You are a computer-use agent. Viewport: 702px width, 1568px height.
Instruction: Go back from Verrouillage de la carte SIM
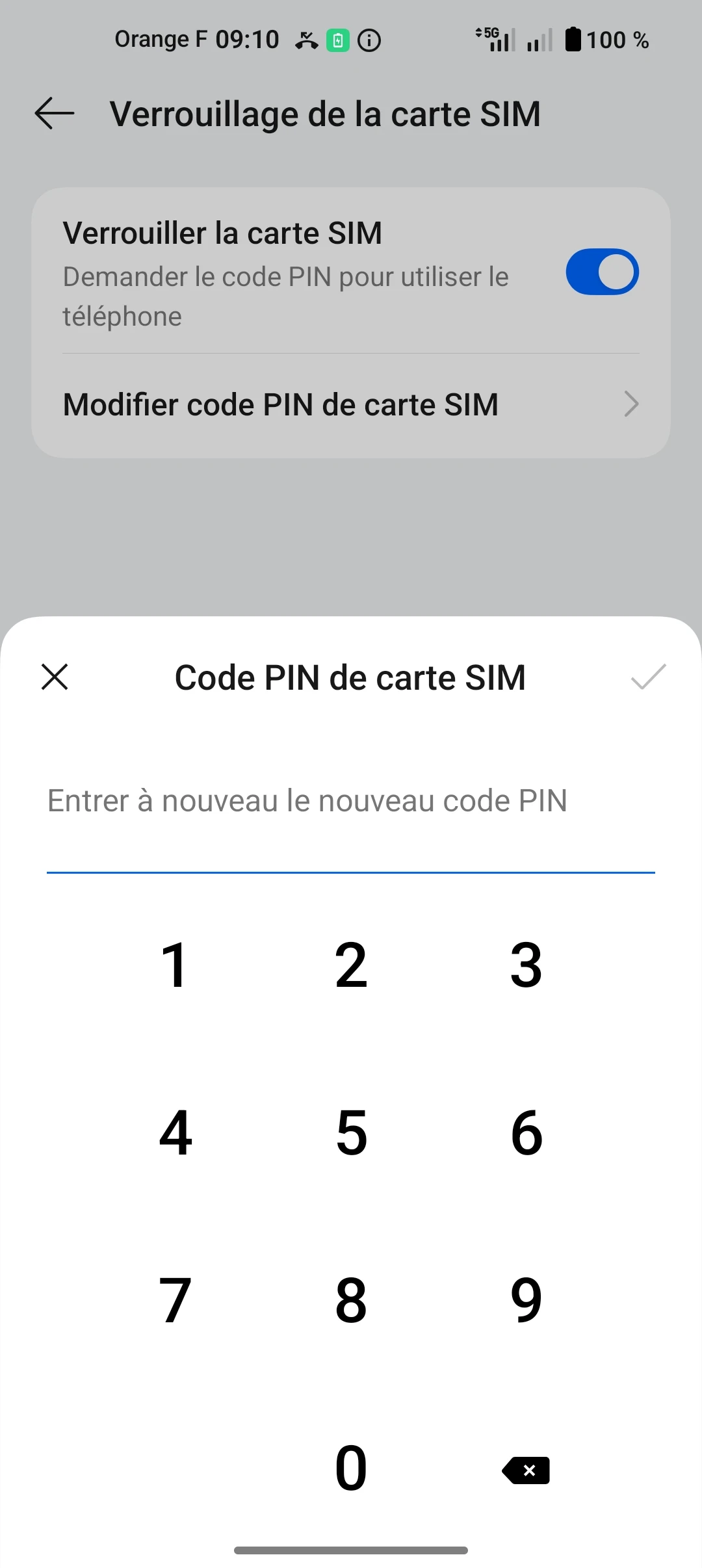[55, 114]
